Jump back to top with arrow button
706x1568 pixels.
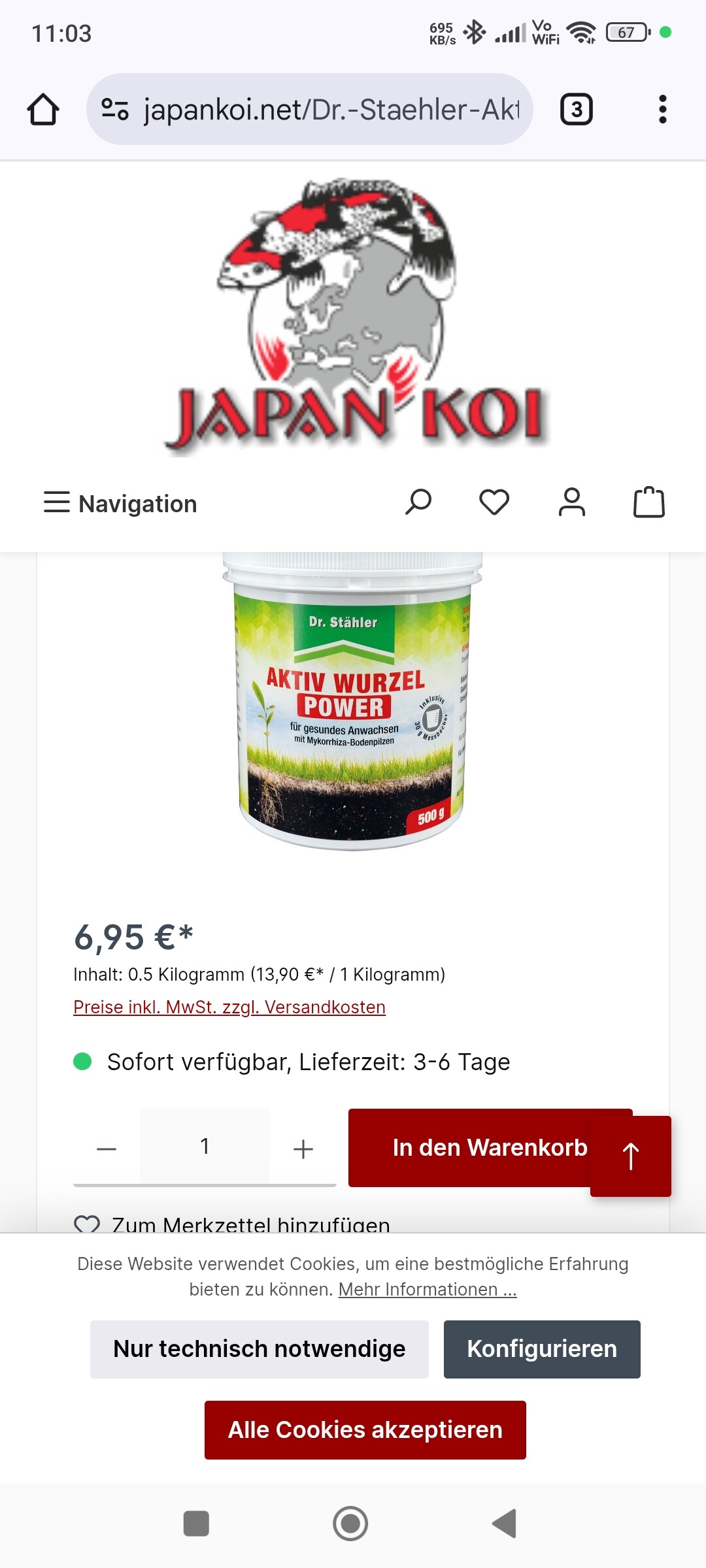coord(631,1156)
